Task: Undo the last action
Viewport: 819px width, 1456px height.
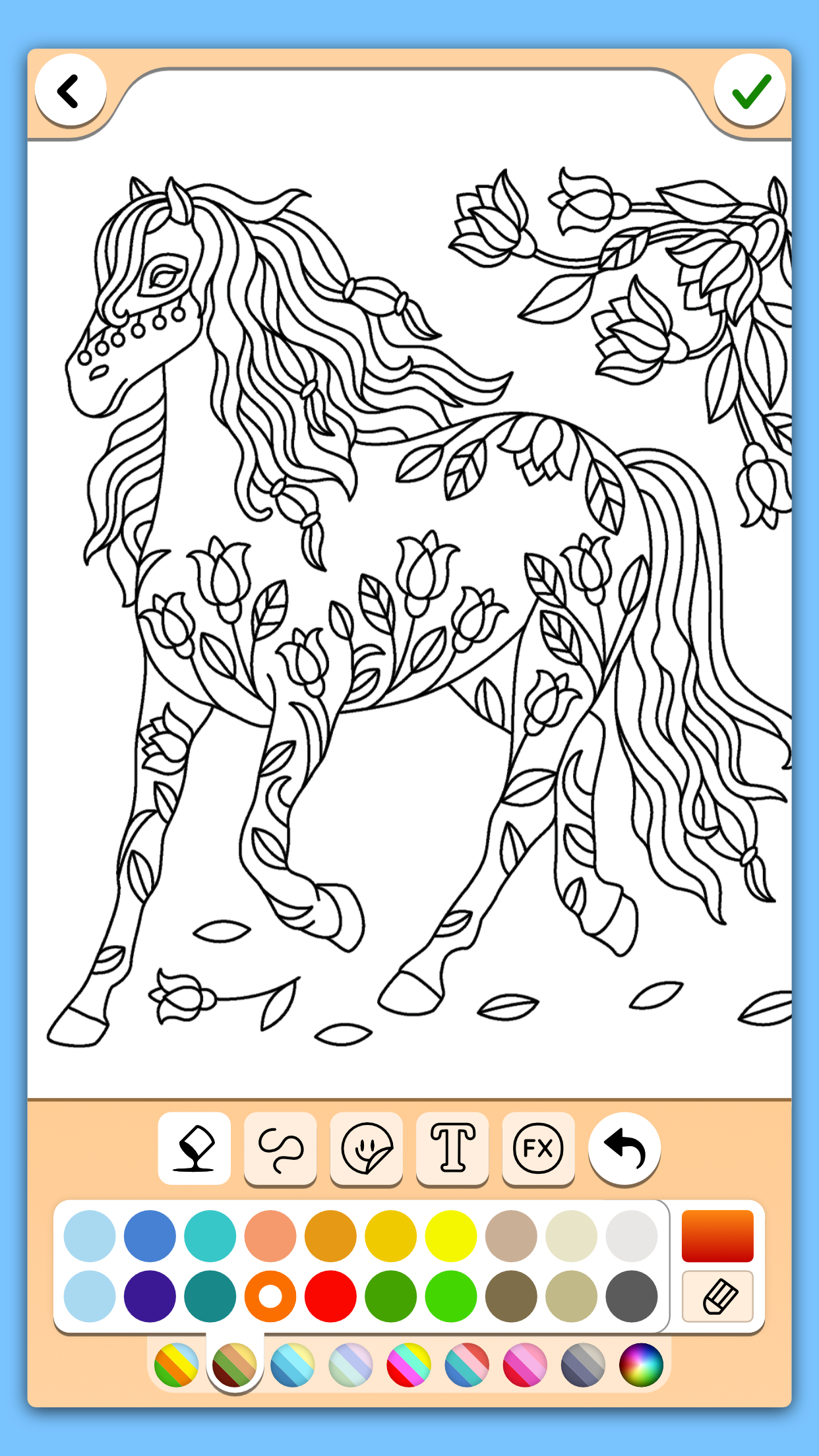Action: pyautogui.click(x=624, y=1148)
